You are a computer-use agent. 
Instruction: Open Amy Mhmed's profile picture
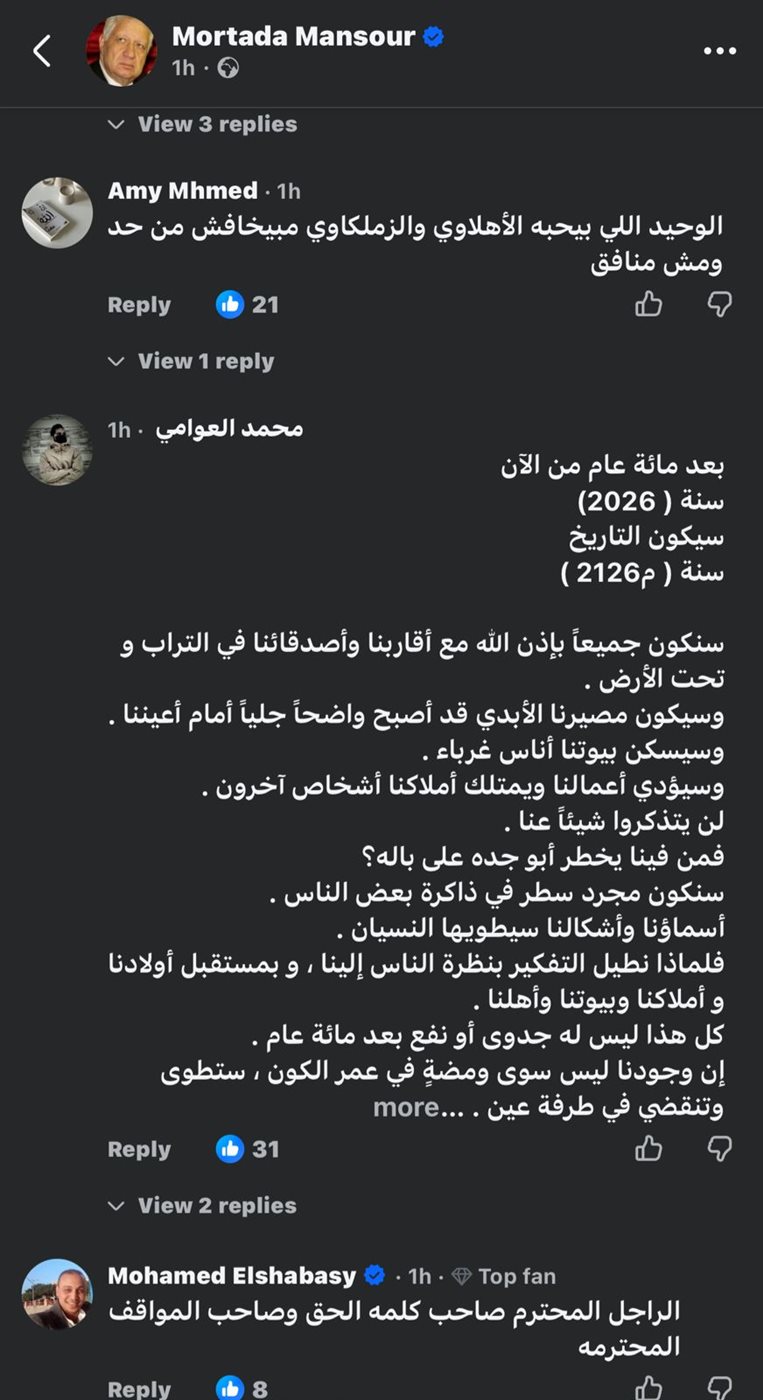[57, 213]
